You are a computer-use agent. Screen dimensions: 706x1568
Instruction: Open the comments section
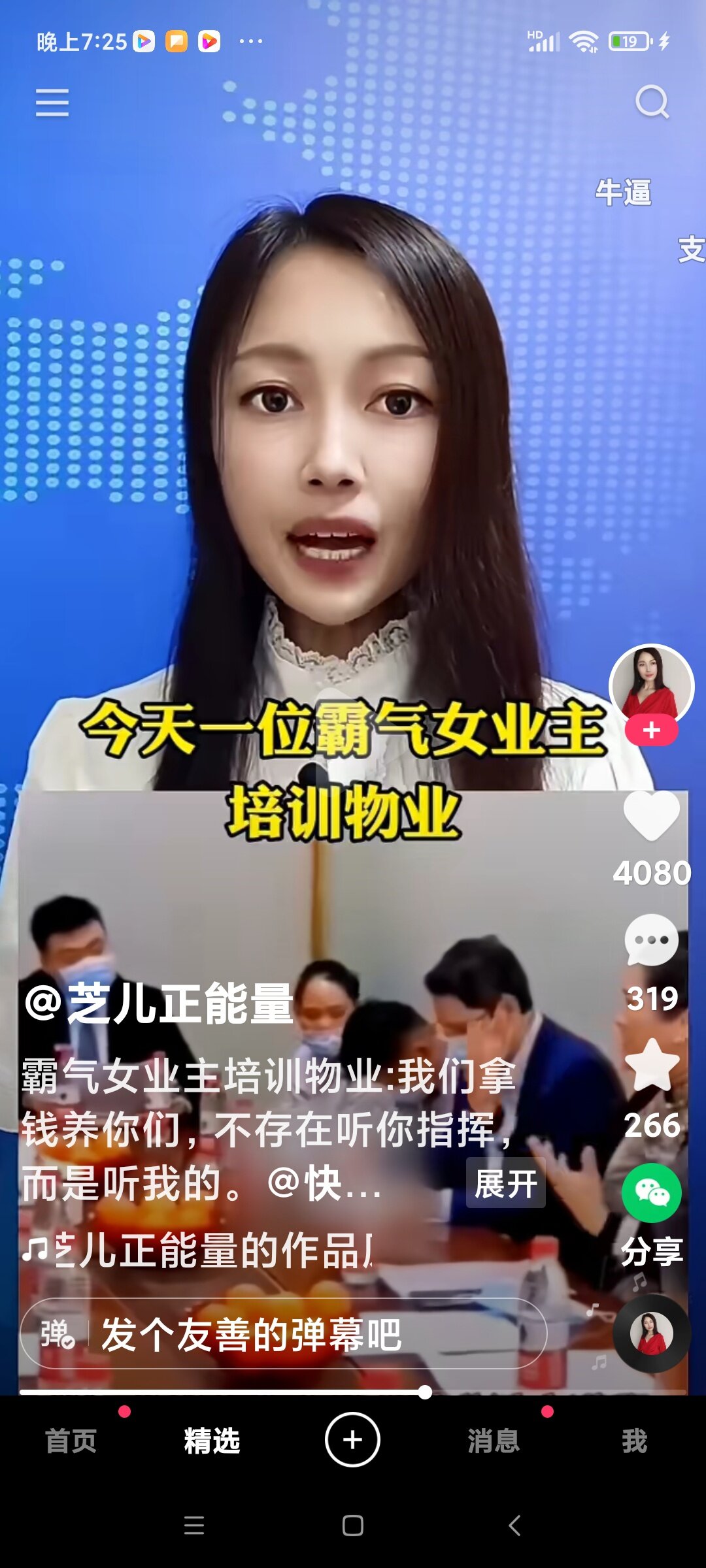651,941
